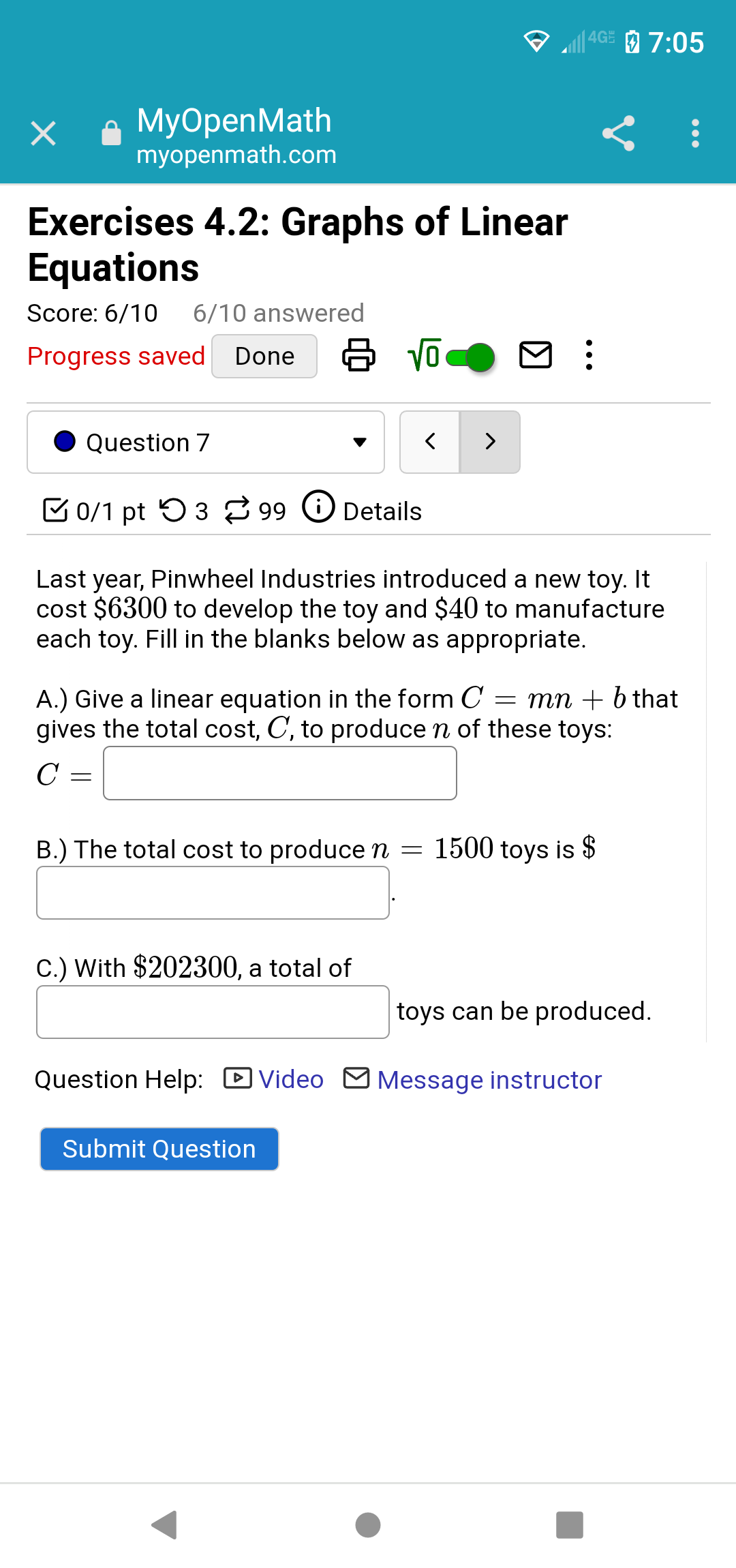Screen dimensions: 736x1568
Task: Open the Video help link
Action: [x=275, y=1079]
